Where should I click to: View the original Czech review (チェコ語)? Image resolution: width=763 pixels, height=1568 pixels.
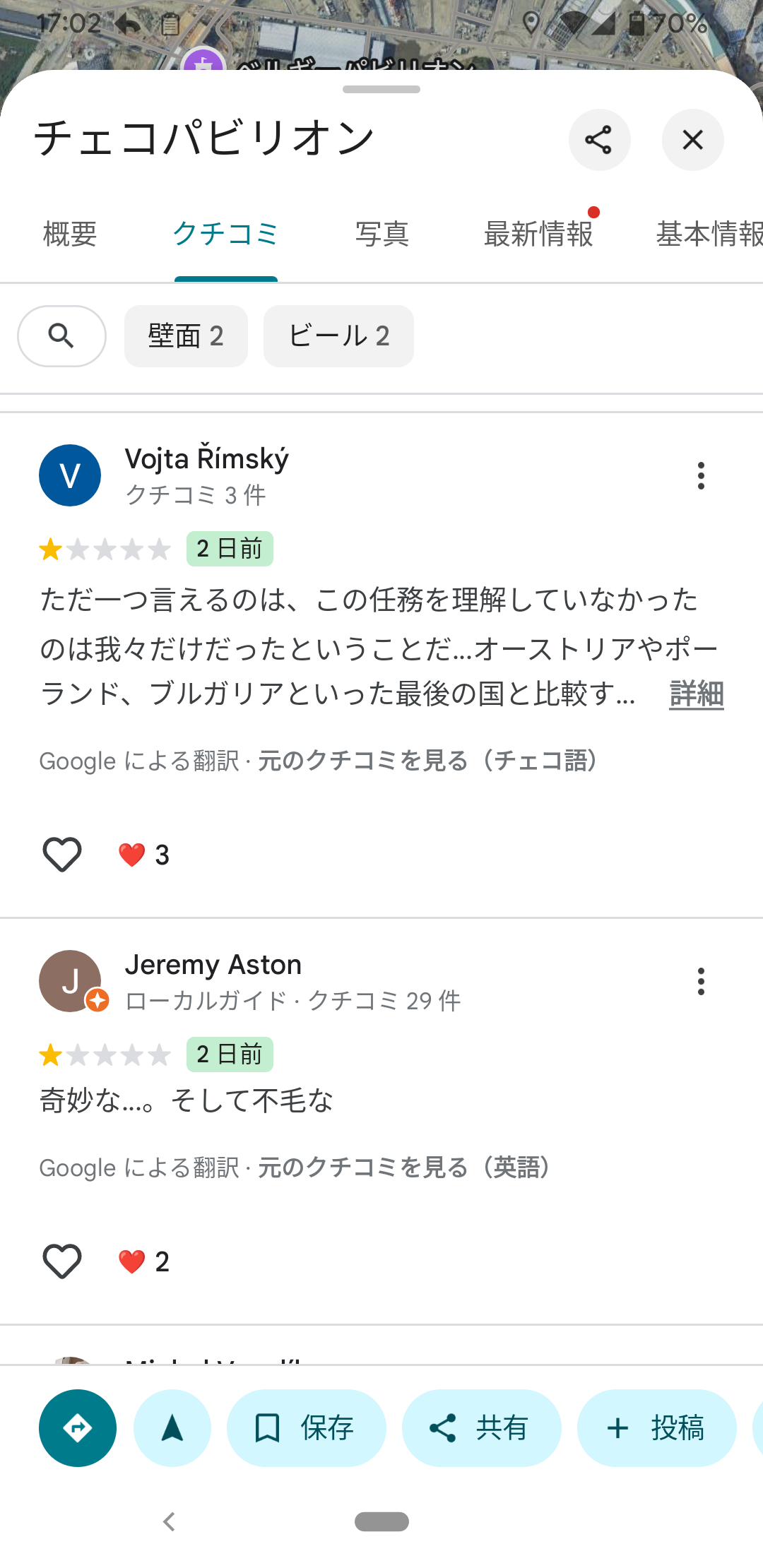[428, 761]
